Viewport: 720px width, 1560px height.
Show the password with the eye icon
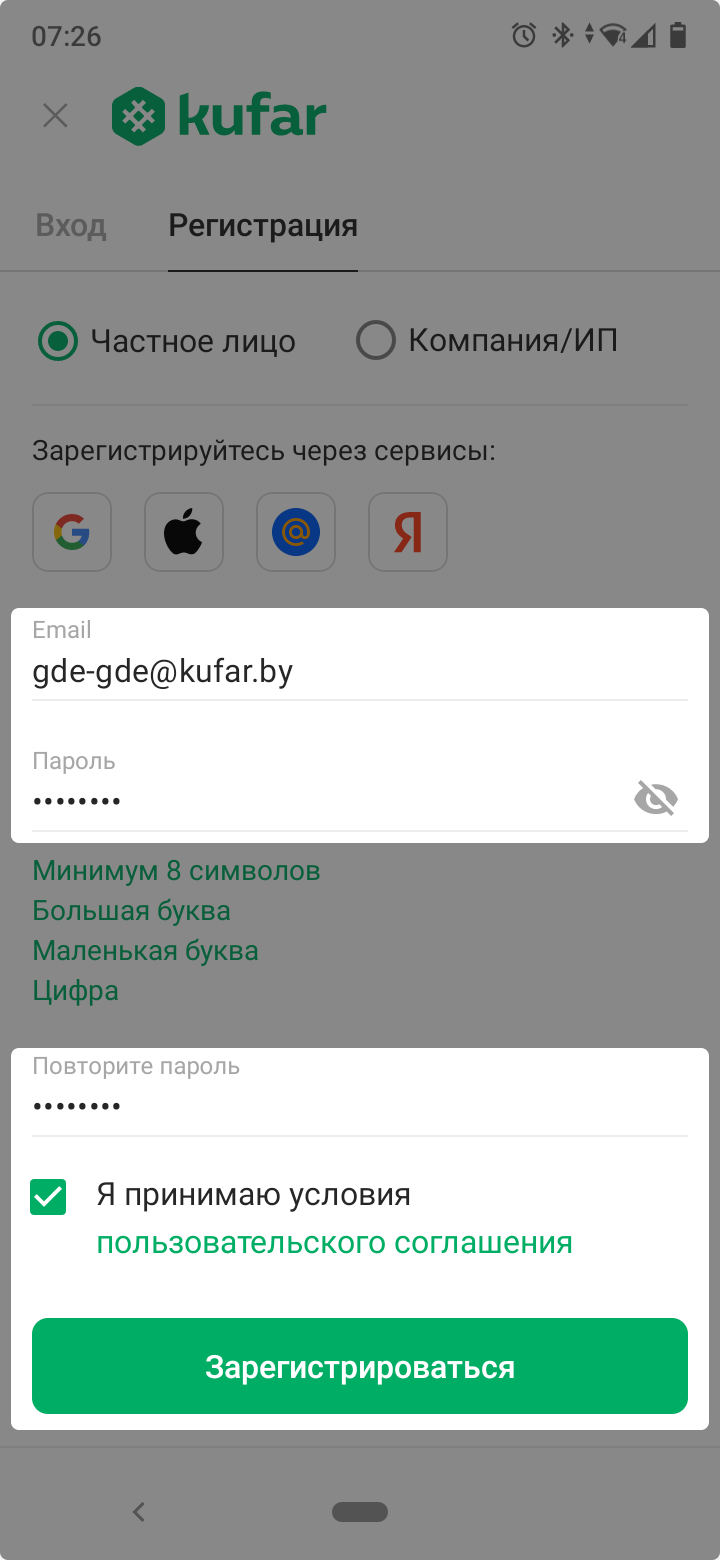pos(656,798)
